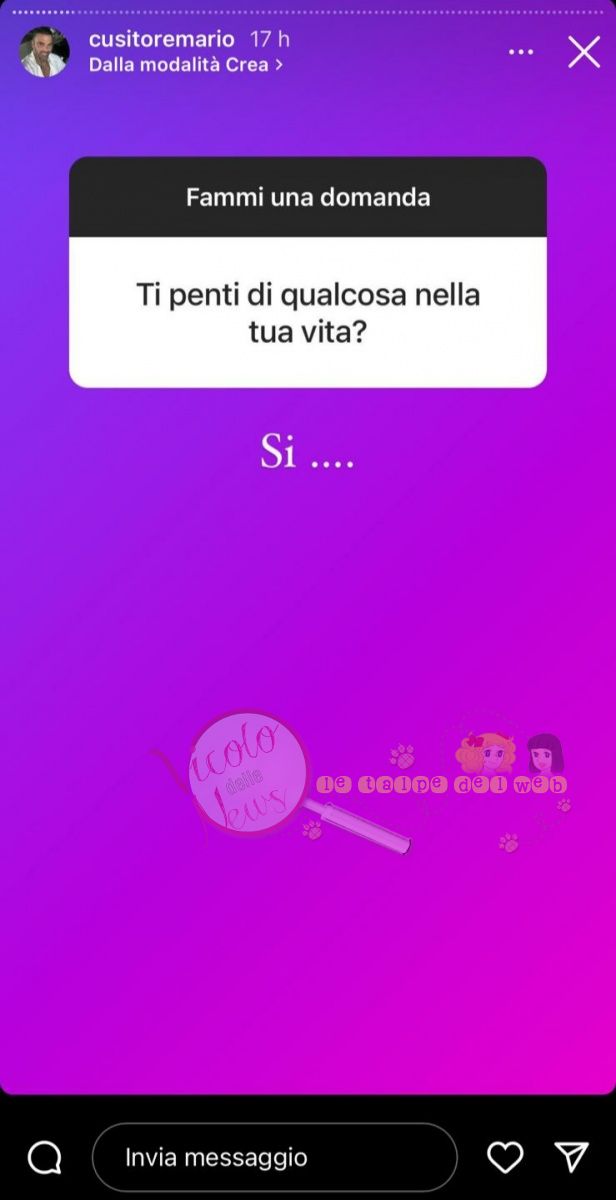Open the cusitoremario username link

coord(161,39)
